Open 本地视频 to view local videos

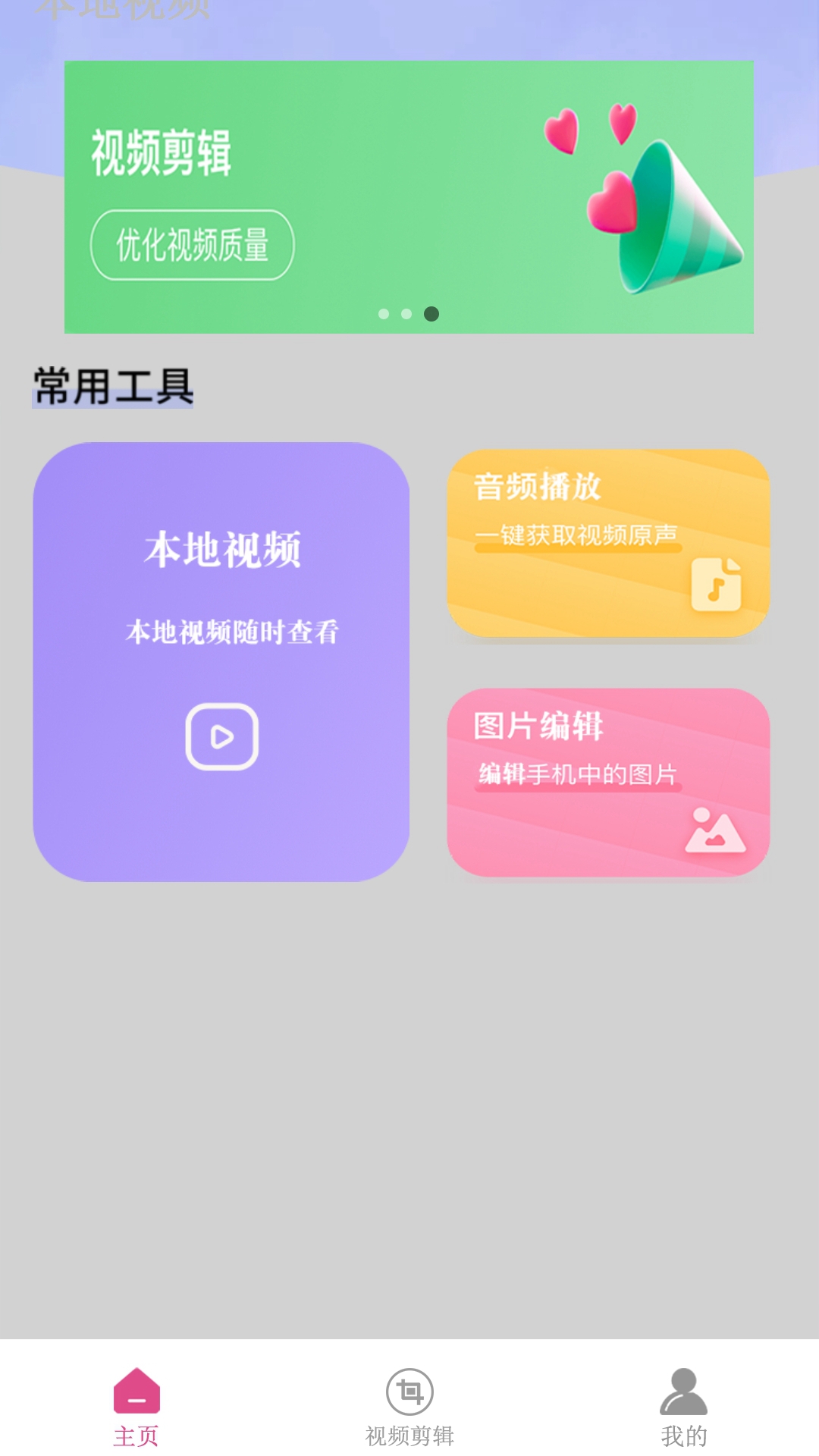click(x=221, y=656)
